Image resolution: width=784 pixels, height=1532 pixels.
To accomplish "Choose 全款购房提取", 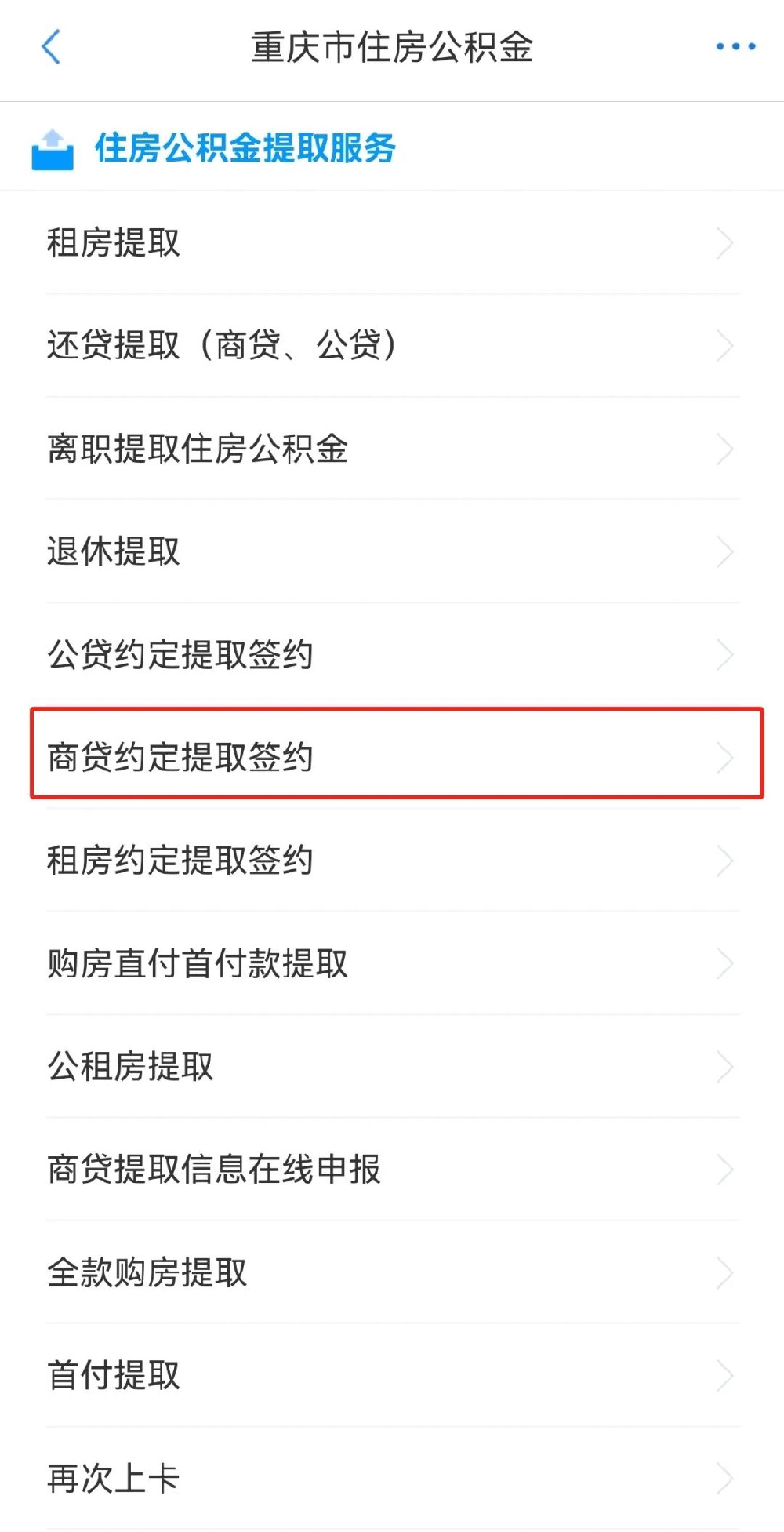I will pos(392,1272).
